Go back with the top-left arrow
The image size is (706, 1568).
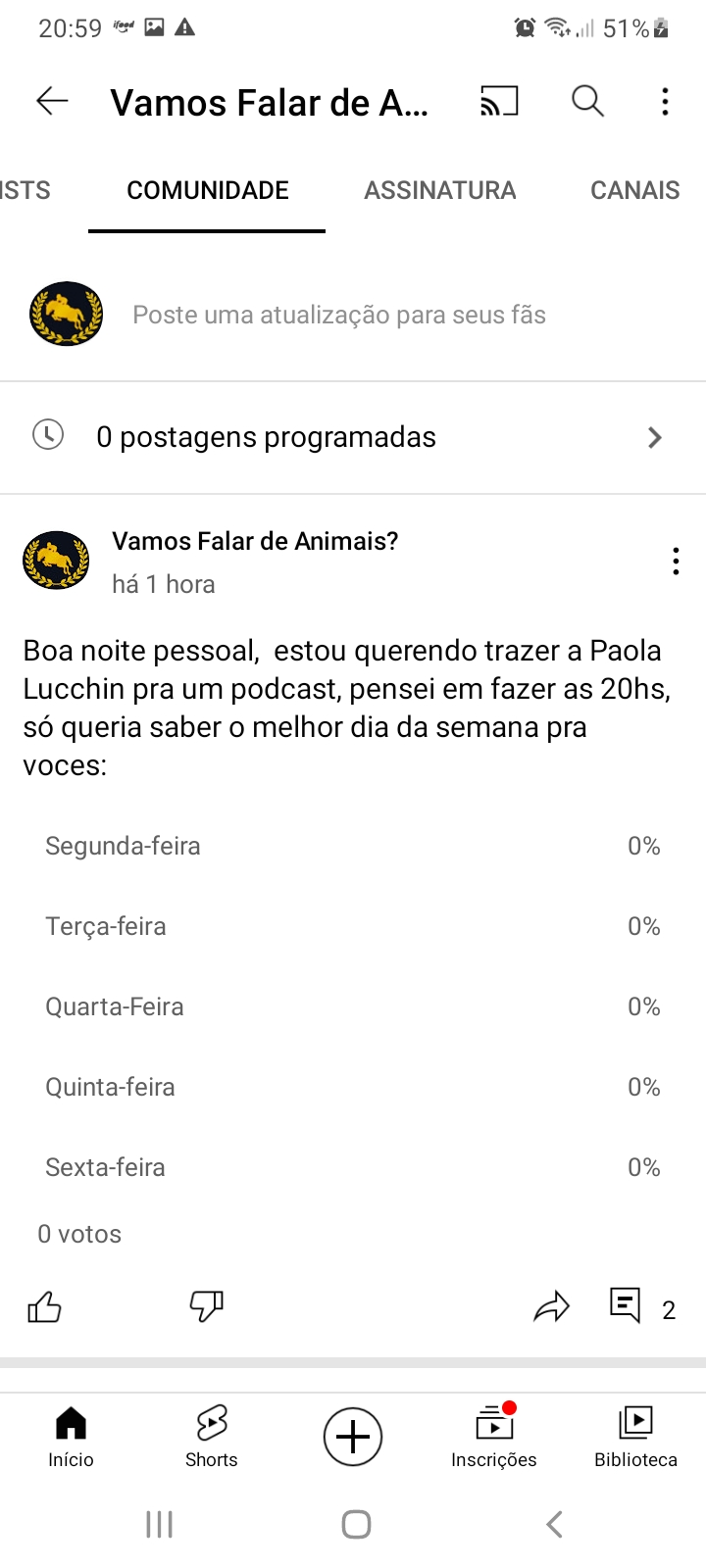click(x=52, y=101)
